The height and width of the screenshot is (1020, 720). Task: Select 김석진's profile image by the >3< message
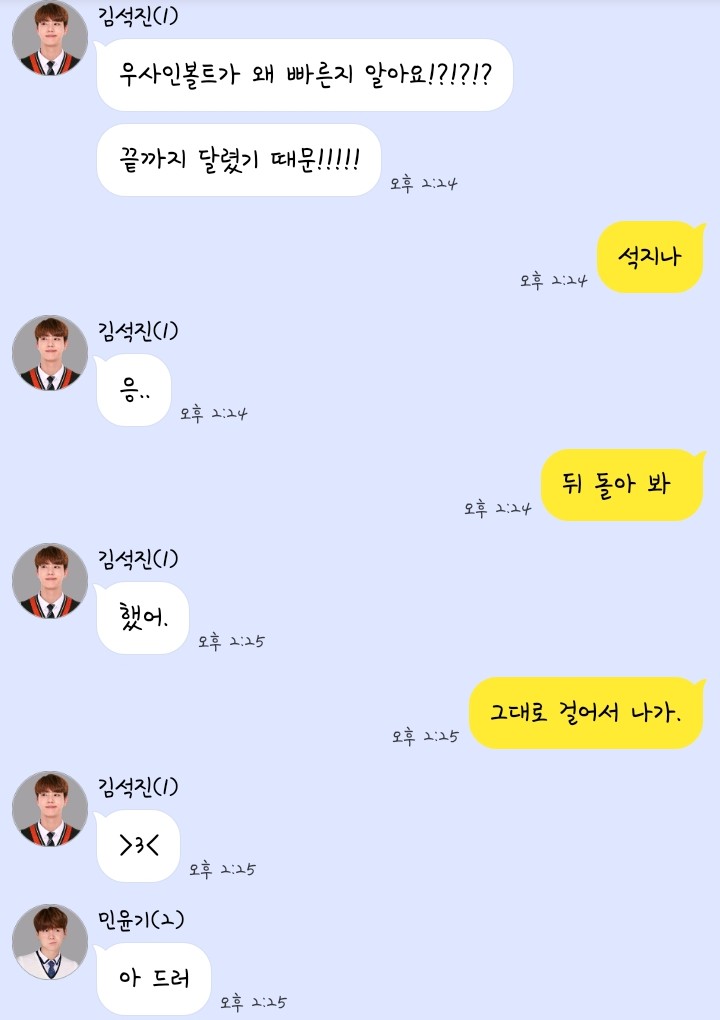pos(49,809)
